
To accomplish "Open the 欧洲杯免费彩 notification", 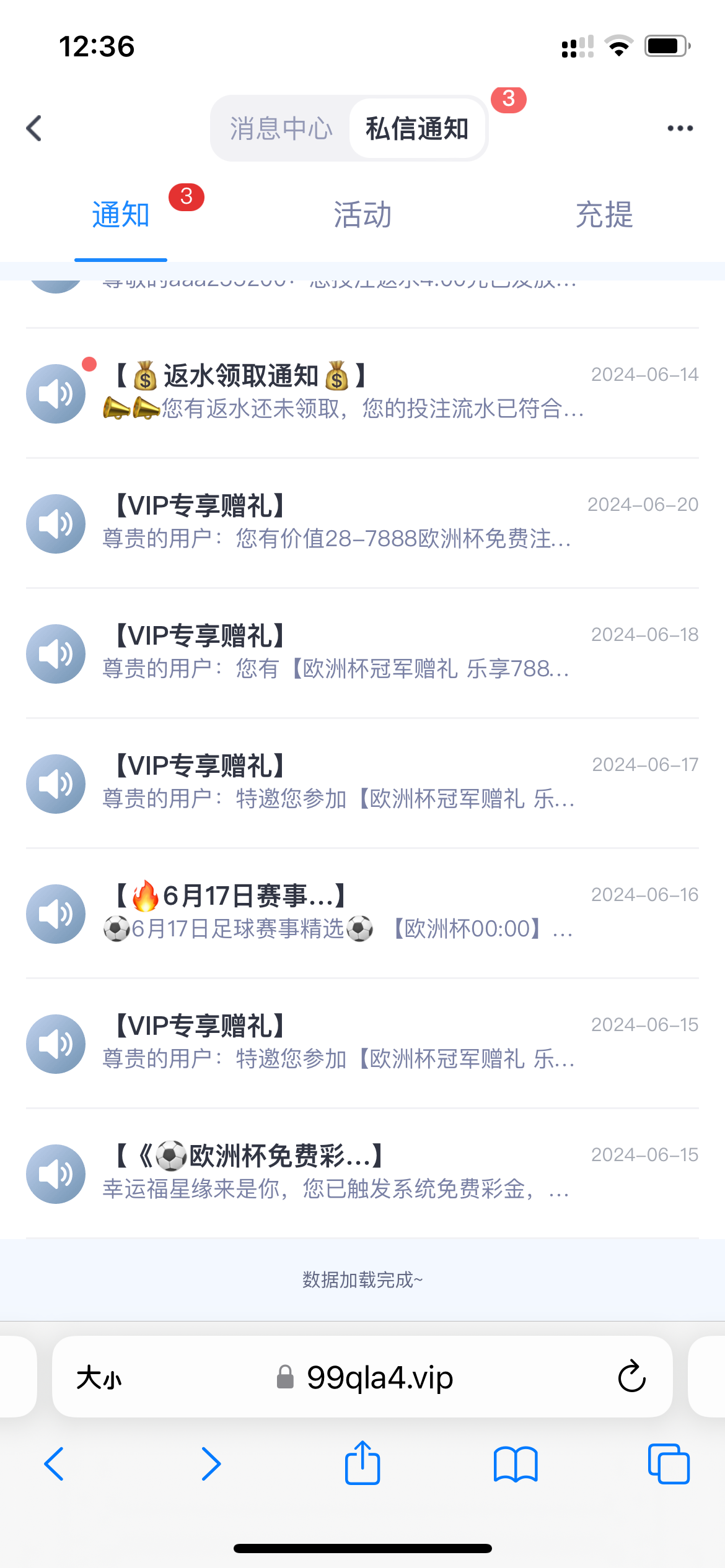I will [362, 1174].
